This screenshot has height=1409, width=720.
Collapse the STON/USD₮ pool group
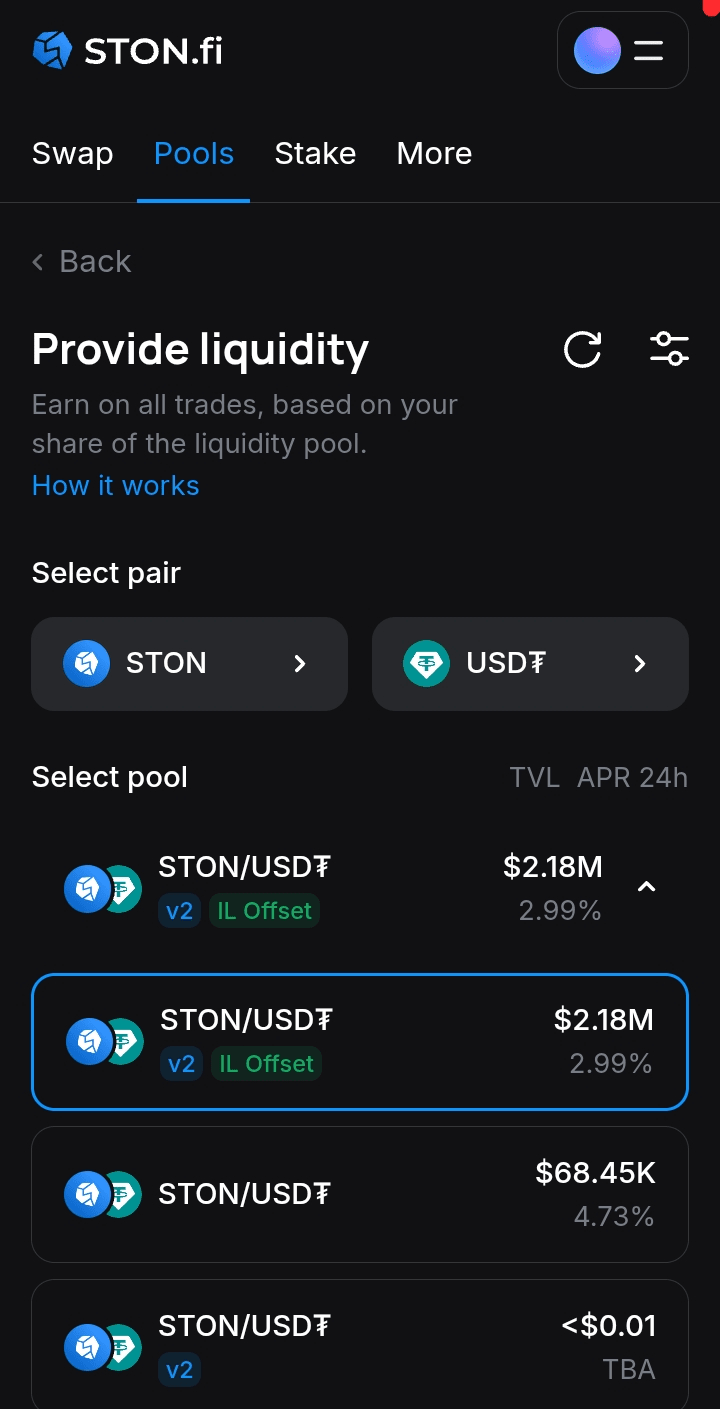click(647, 887)
